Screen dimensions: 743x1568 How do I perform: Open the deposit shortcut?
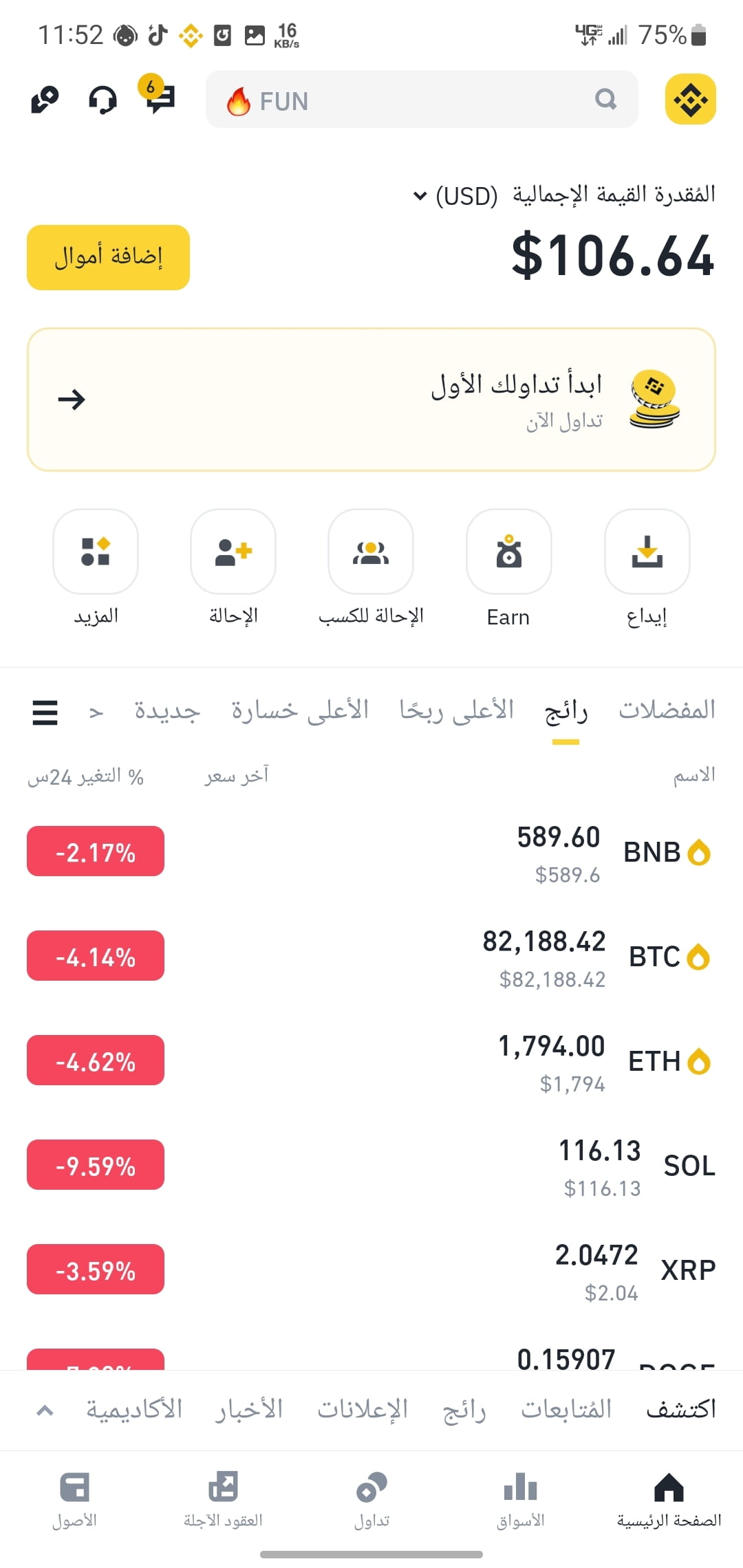click(x=647, y=568)
